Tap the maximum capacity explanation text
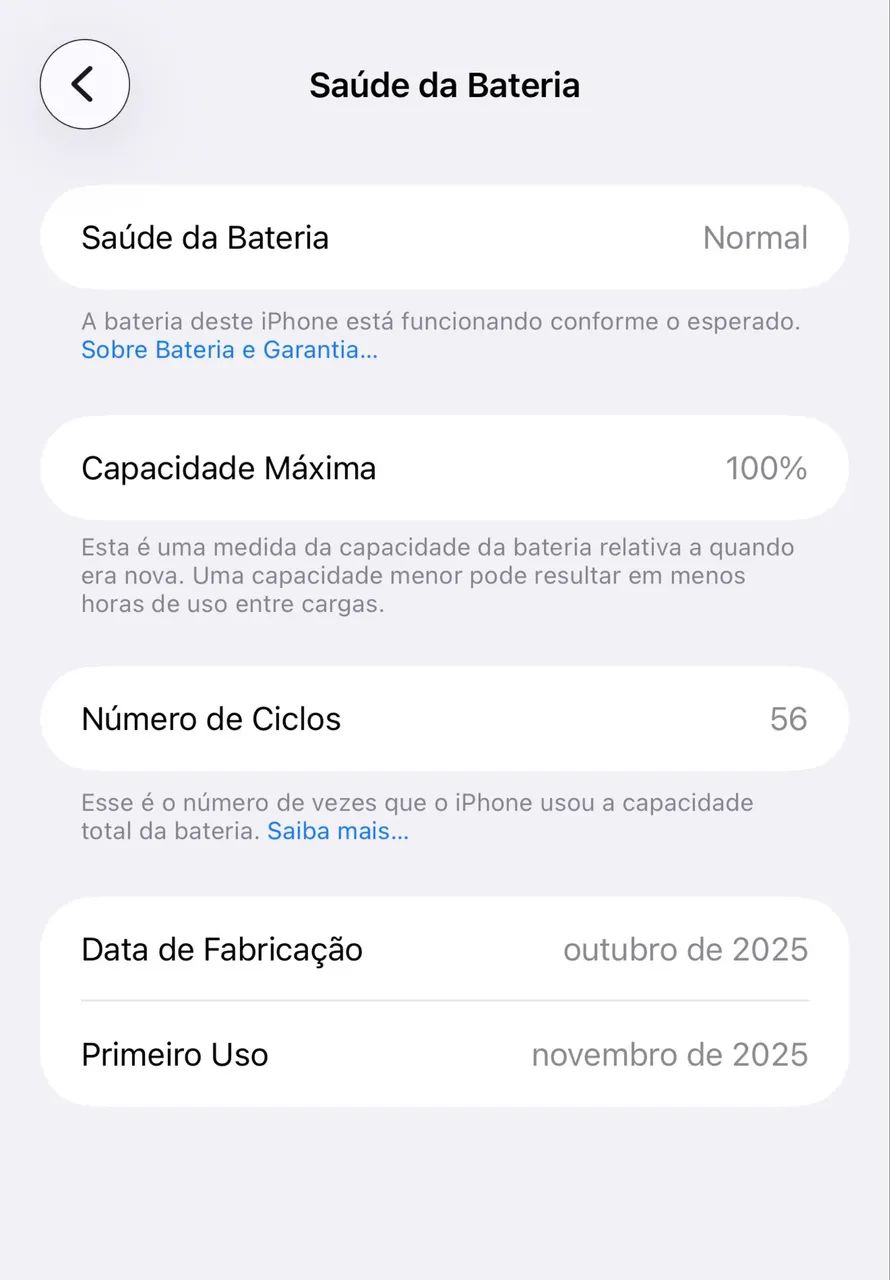This screenshot has width=890, height=1280. (x=437, y=575)
